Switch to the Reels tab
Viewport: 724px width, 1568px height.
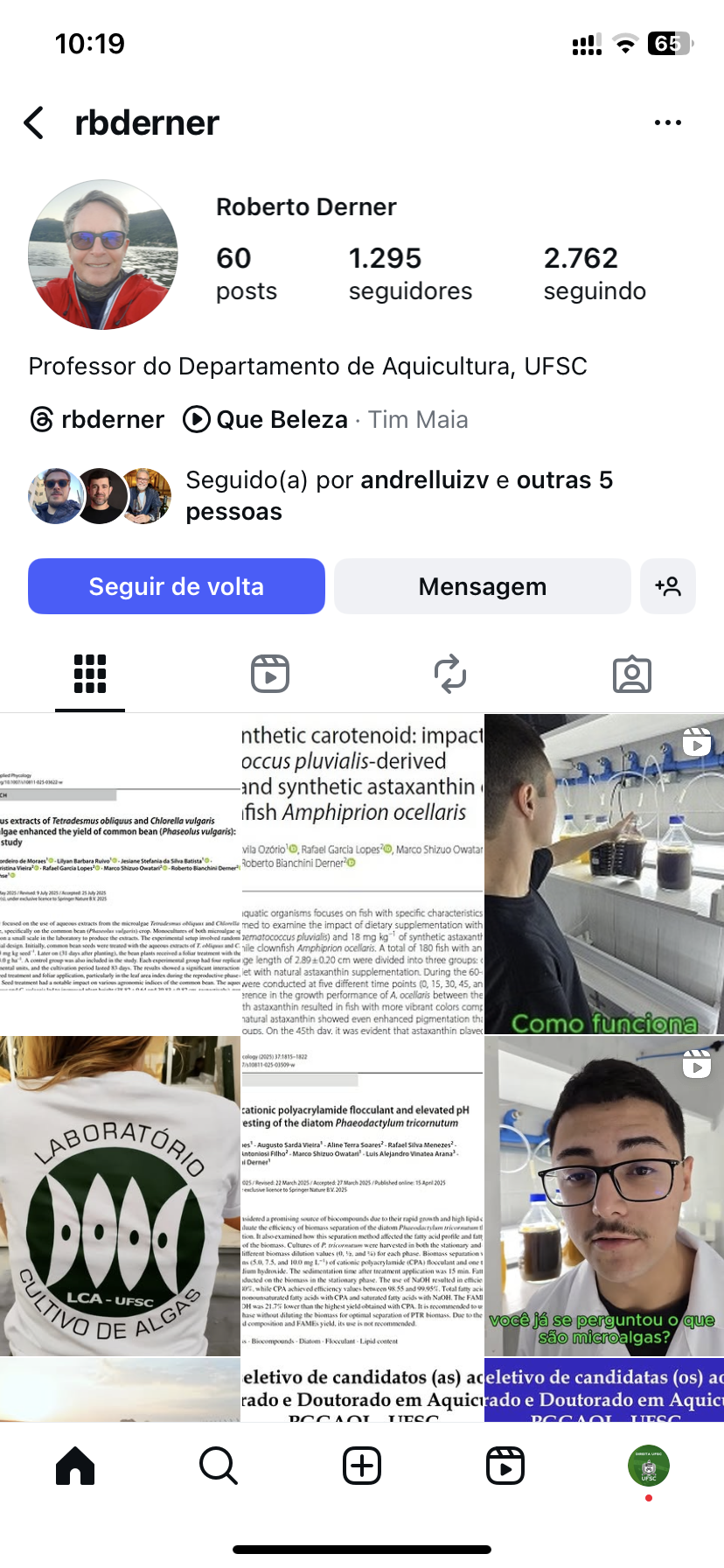click(x=270, y=675)
